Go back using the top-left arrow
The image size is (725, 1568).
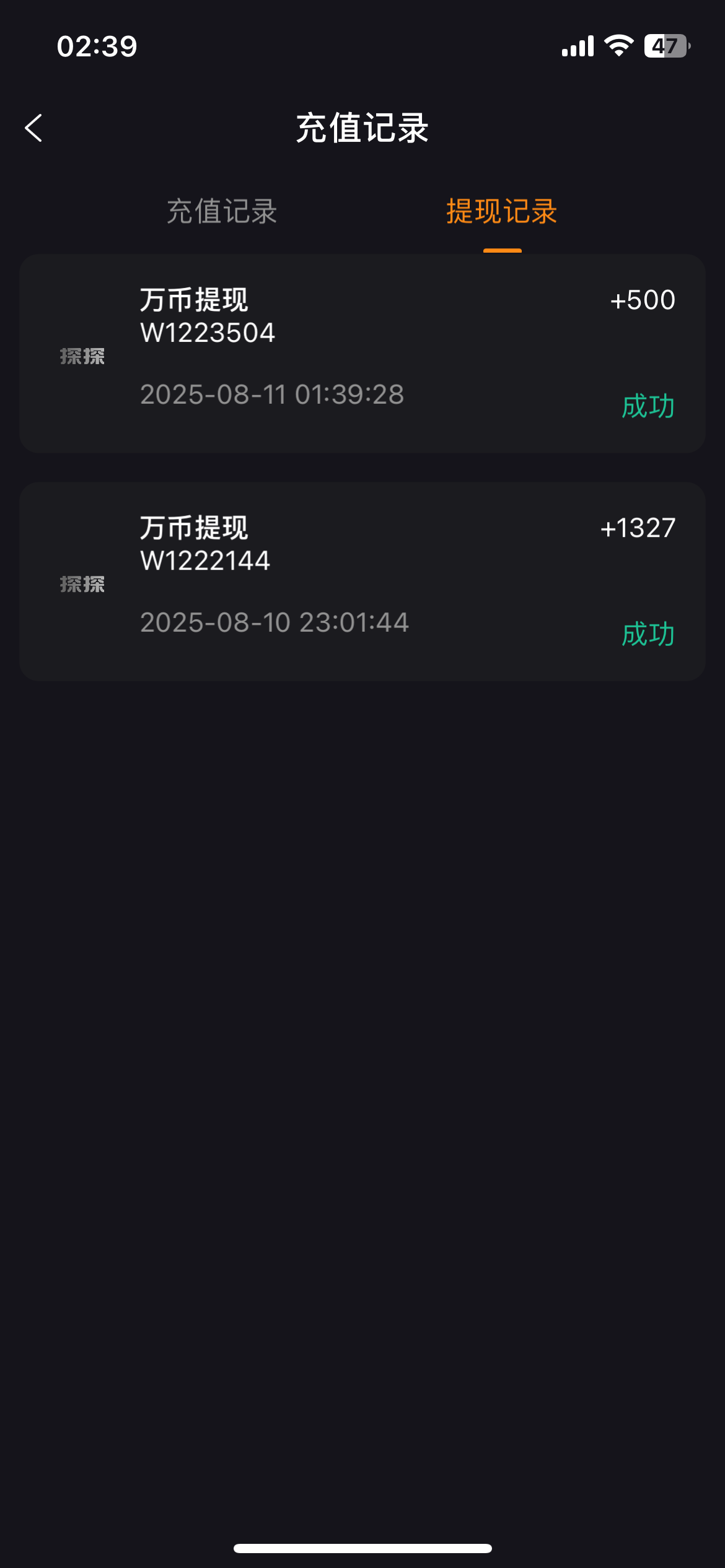coord(34,128)
